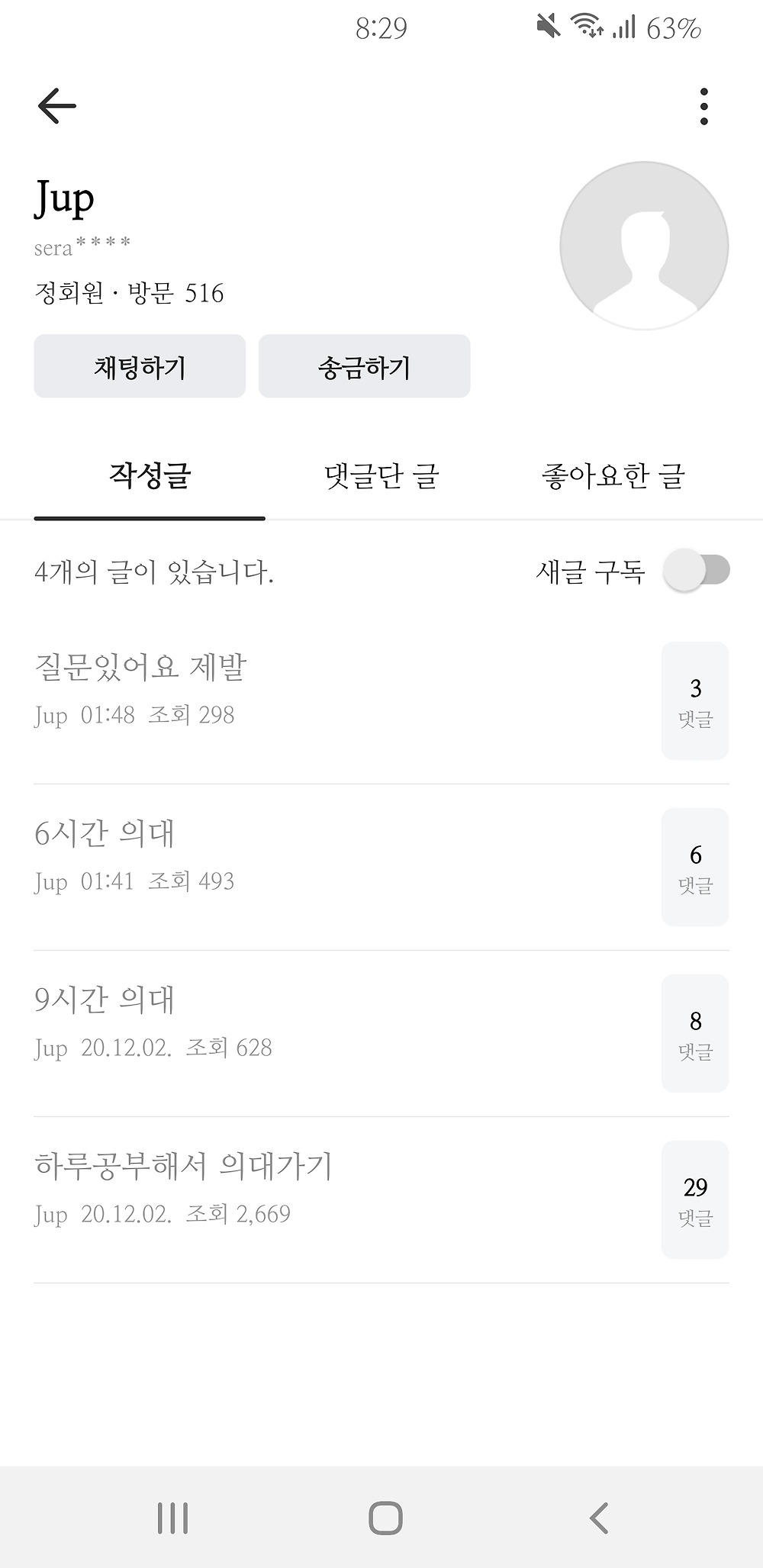Open Jup's profile picture
Image resolution: width=763 pixels, height=1568 pixels.
644,246
